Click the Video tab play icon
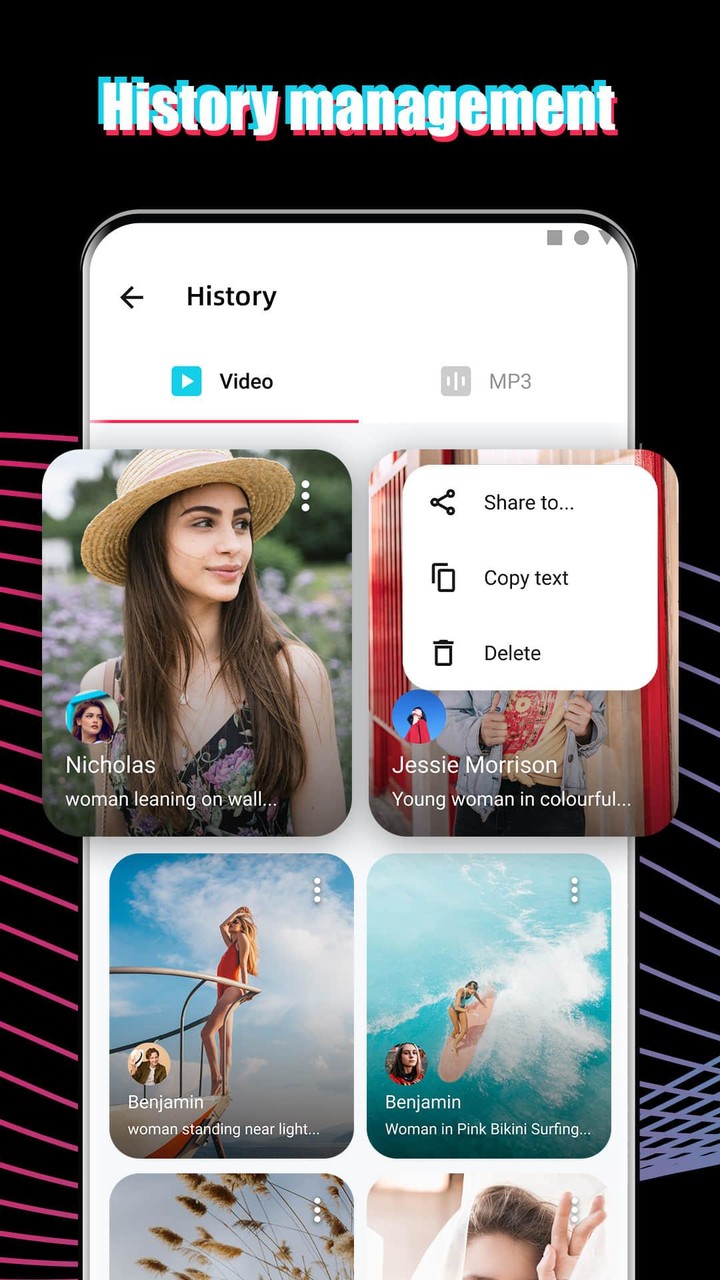 (186, 381)
